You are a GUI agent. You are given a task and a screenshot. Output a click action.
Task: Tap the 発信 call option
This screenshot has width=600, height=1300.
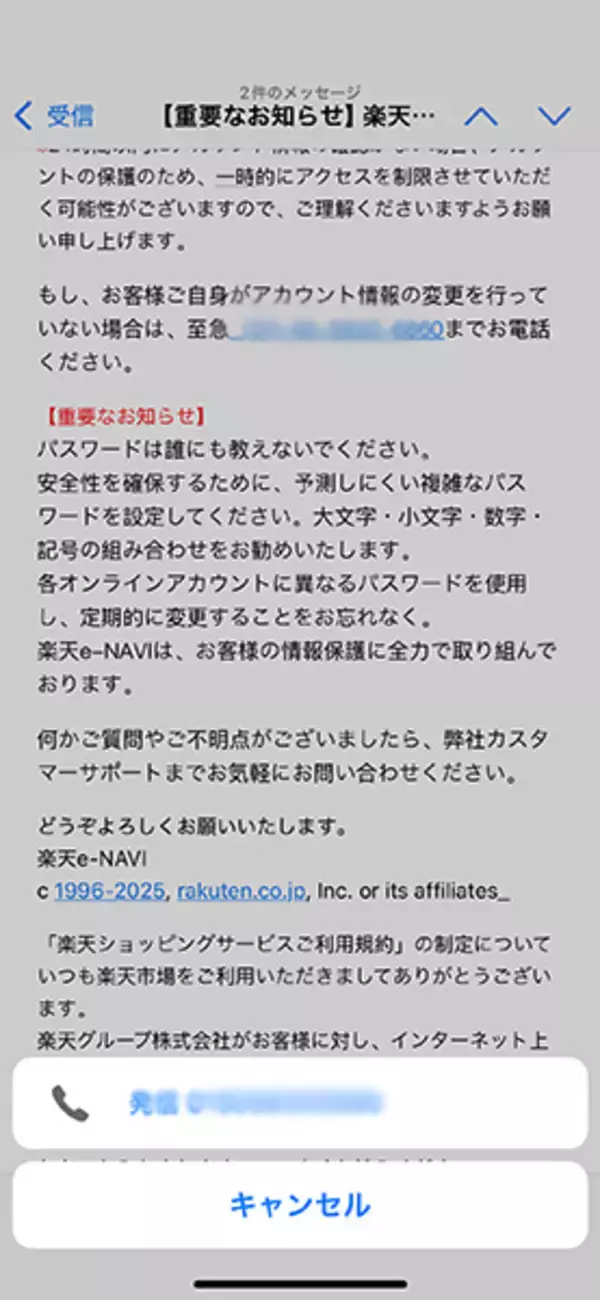299,1103
